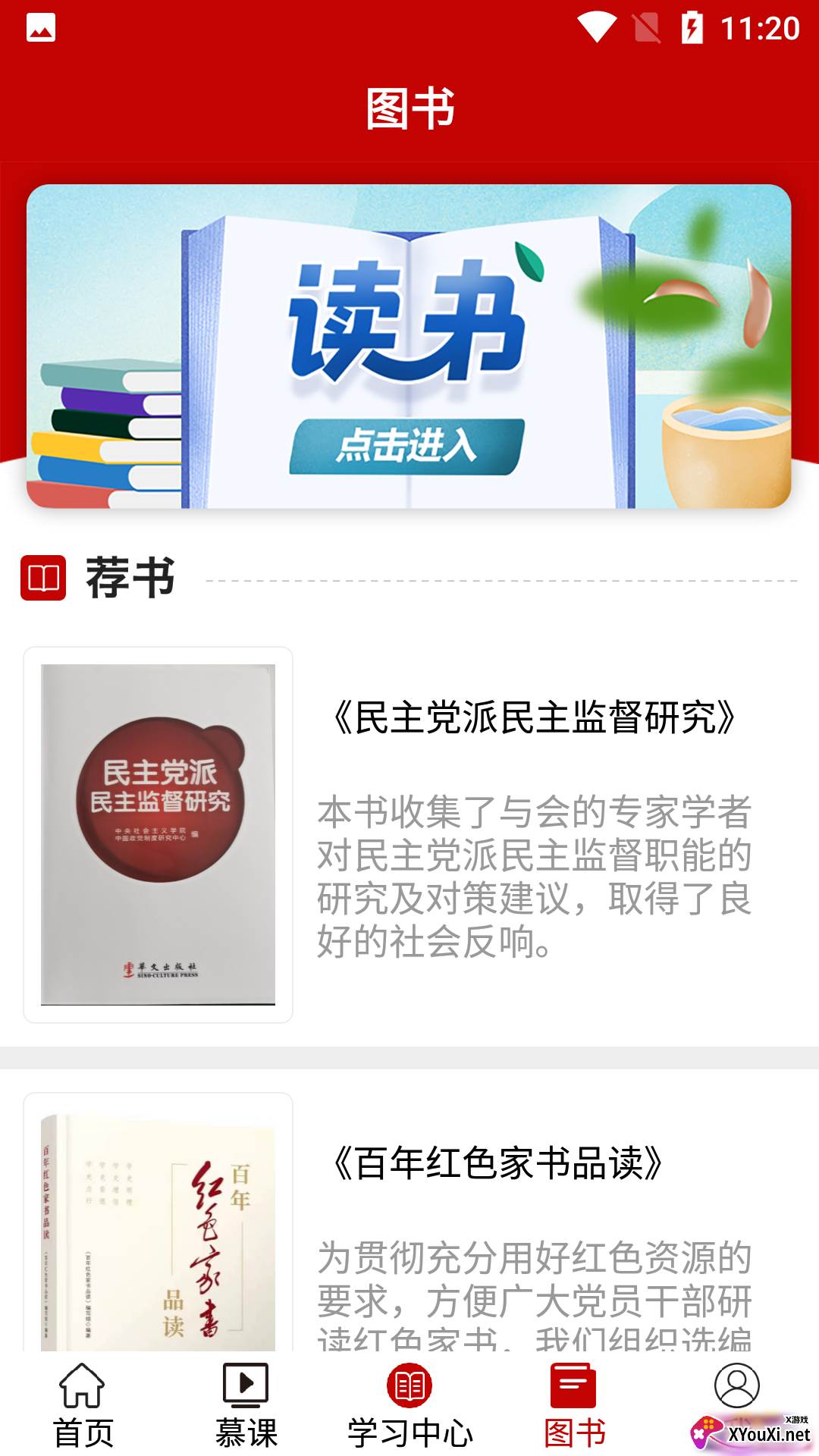The height and width of the screenshot is (1456, 819).
Task: Go to the 首页 tab
Action: pyautogui.click(x=82, y=1404)
